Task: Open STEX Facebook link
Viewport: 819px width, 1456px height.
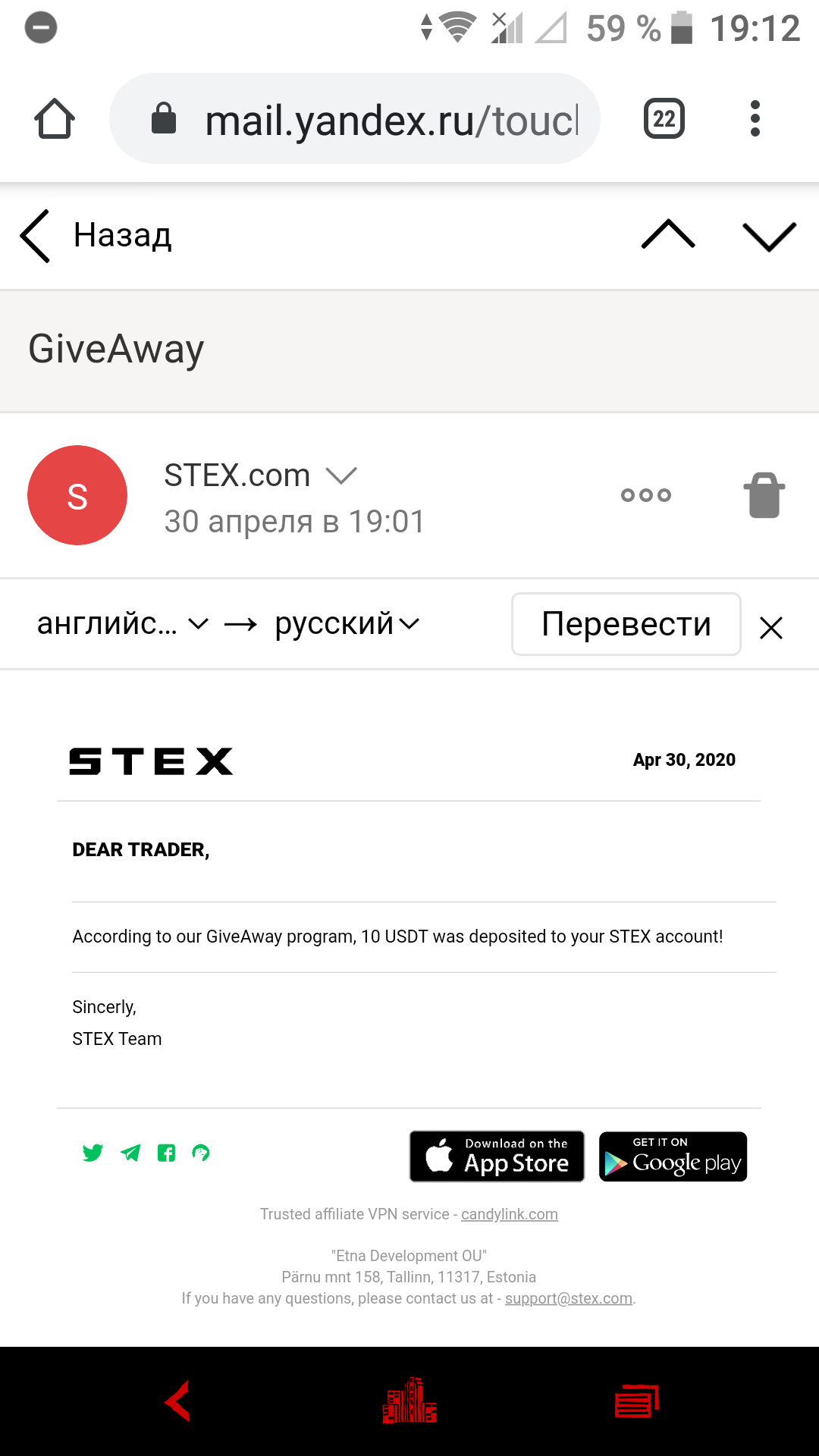Action: click(166, 1153)
